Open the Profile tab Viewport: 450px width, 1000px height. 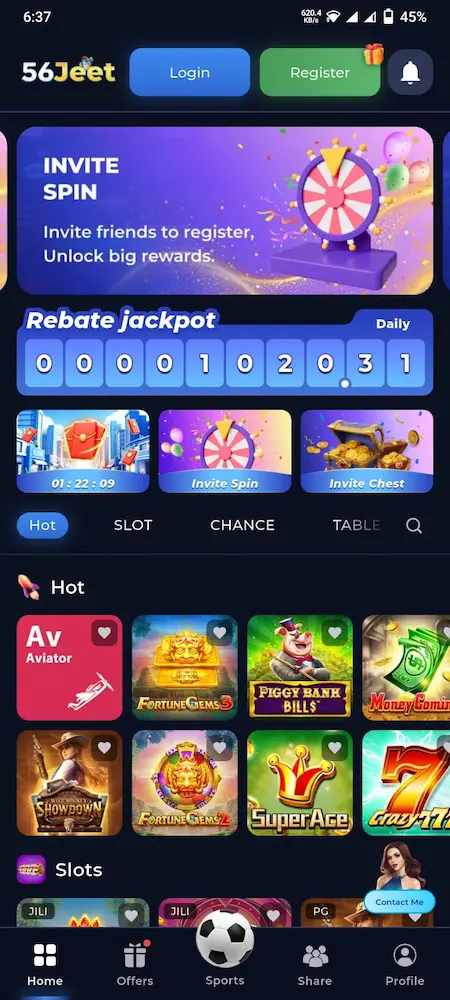(405, 965)
